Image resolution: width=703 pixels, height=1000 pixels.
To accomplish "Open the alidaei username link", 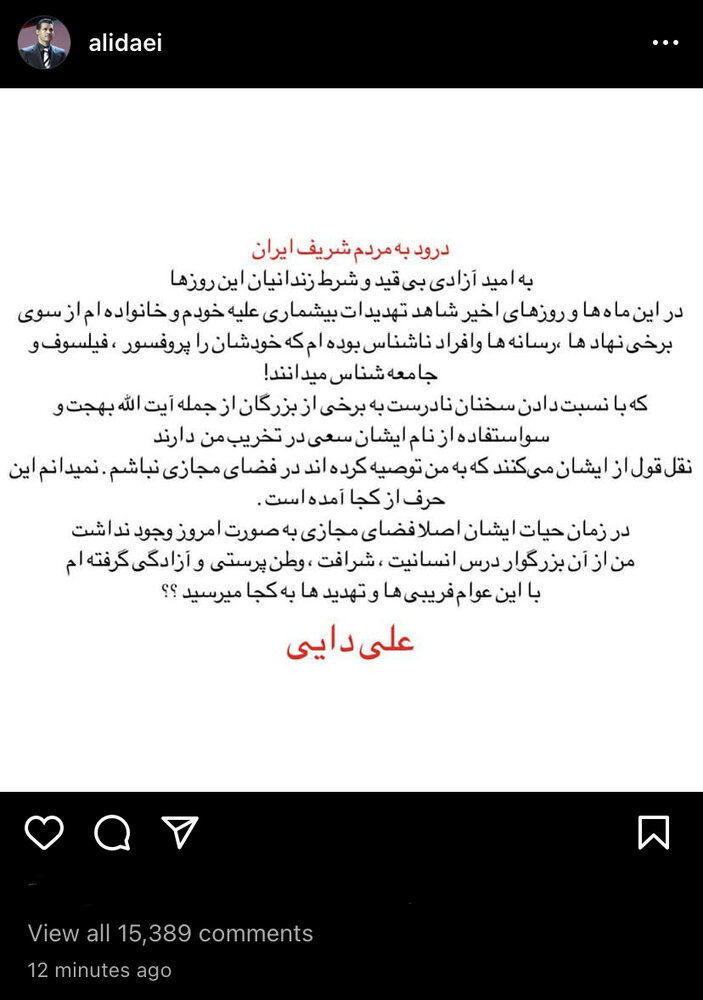I will click(x=127, y=43).
